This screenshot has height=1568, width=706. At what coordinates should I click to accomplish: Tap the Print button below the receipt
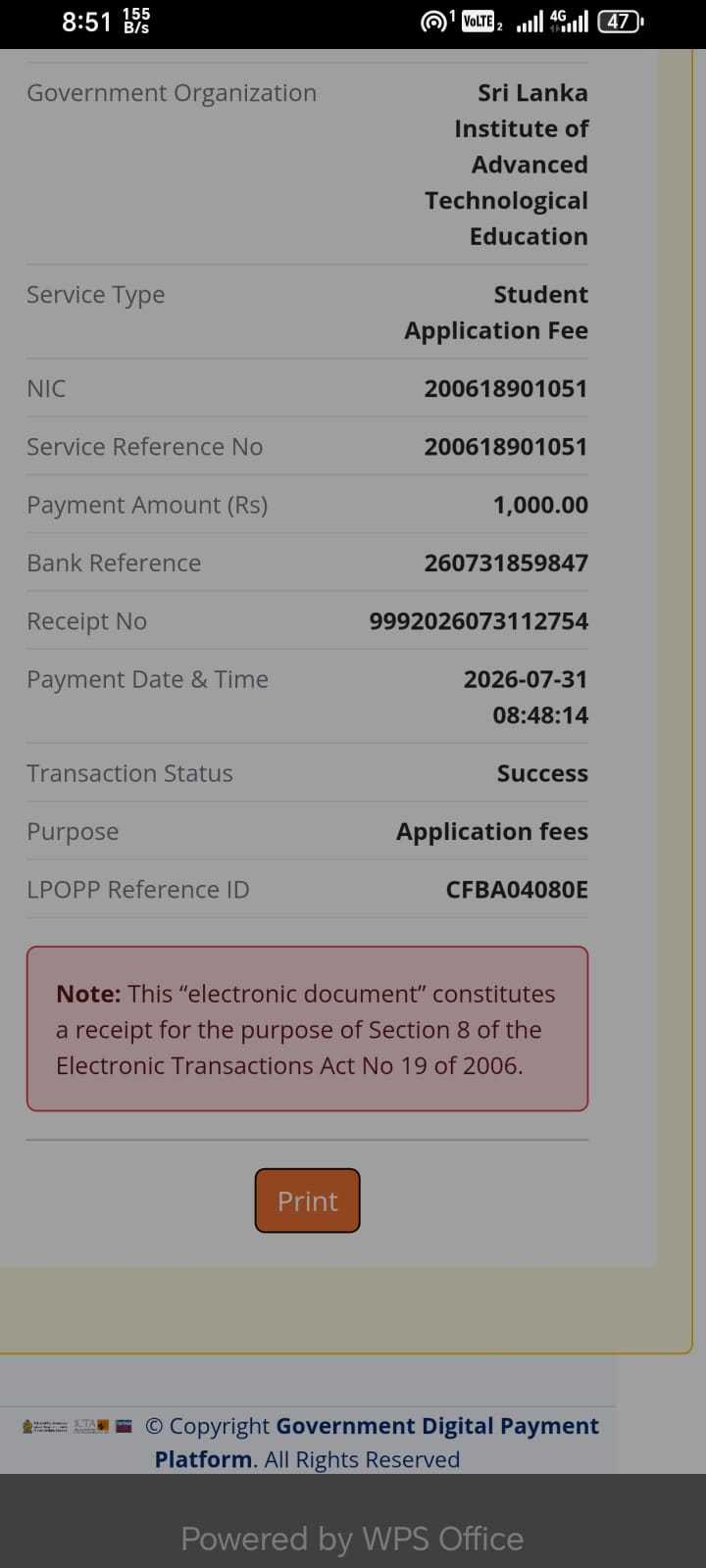tap(307, 1200)
